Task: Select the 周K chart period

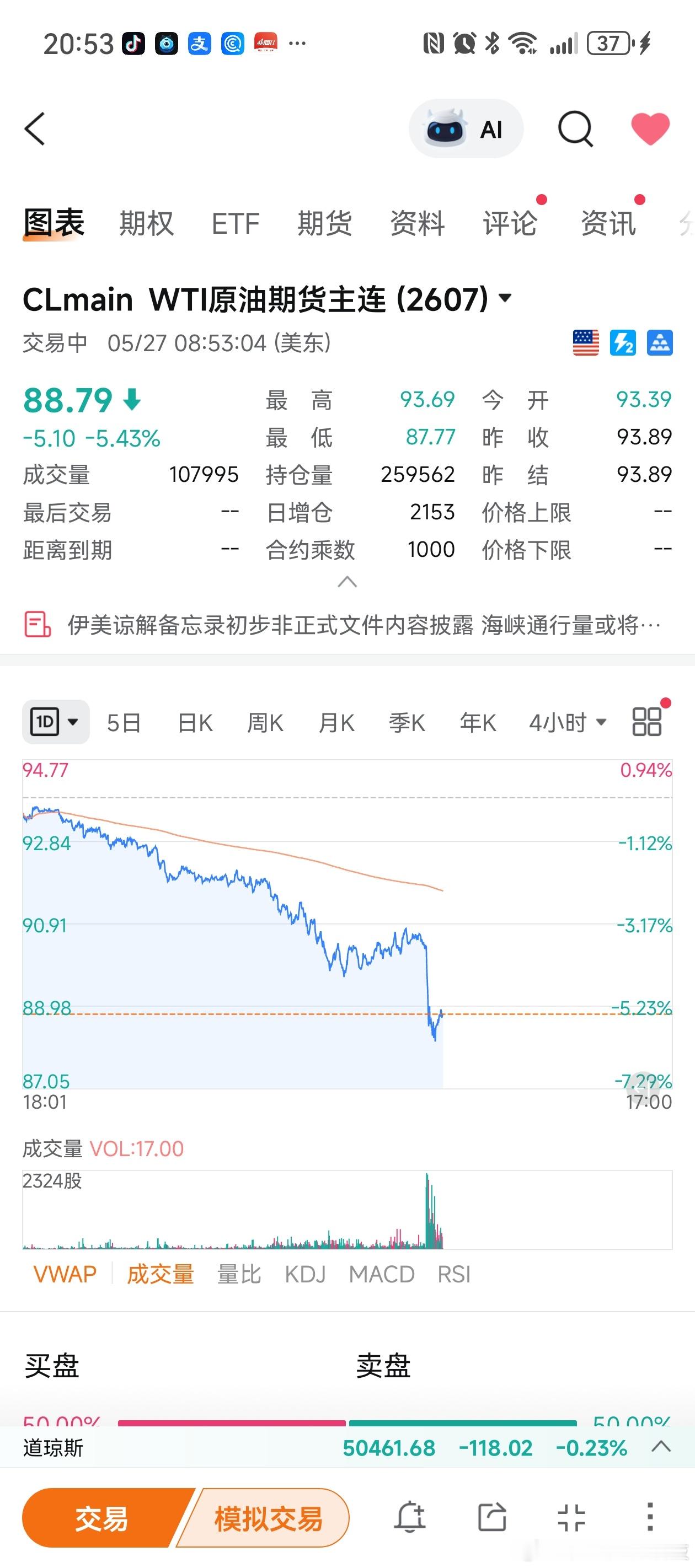Action: pyautogui.click(x=265, y=722)
